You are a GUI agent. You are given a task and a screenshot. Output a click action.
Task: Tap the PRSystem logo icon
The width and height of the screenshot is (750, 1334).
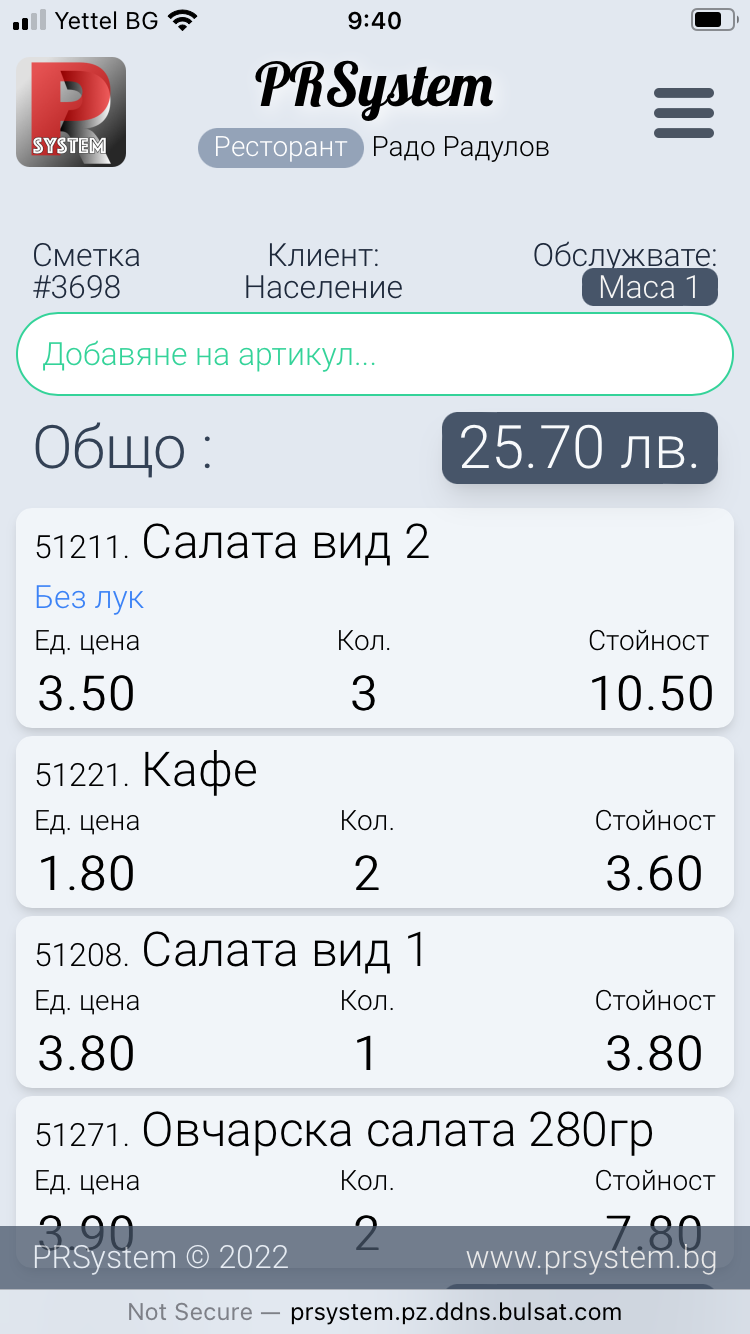coord(71,112)
